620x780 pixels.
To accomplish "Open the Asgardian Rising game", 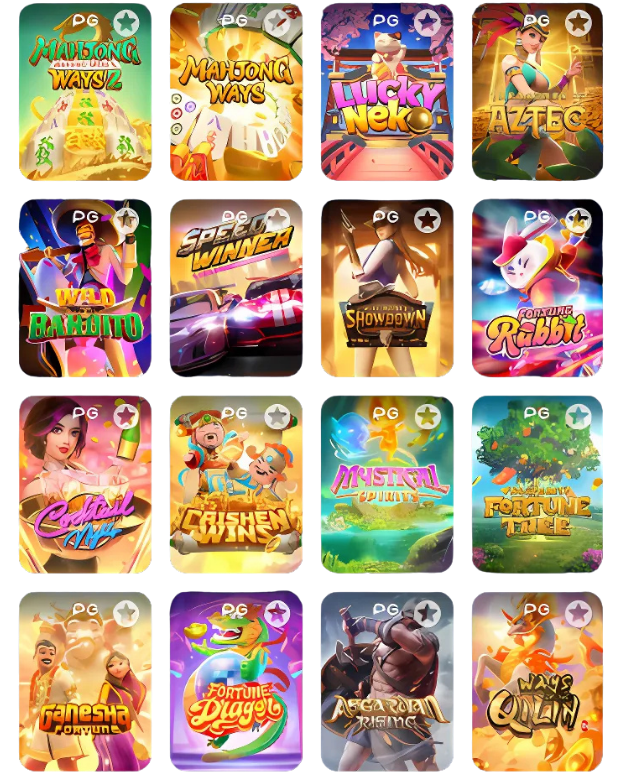I will coord(387,690).
